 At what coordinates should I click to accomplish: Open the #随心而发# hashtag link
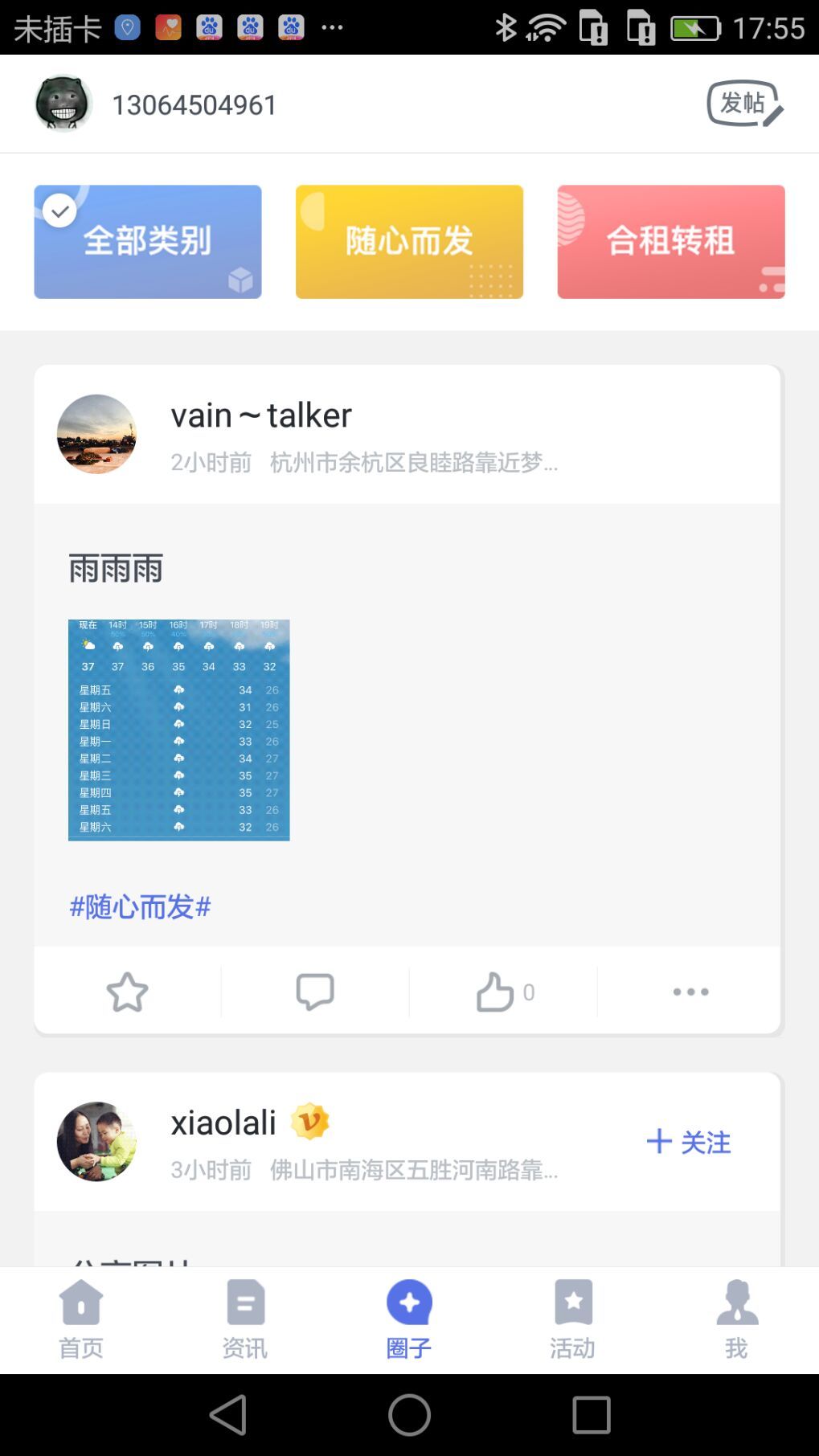click(x=140, y=906)
